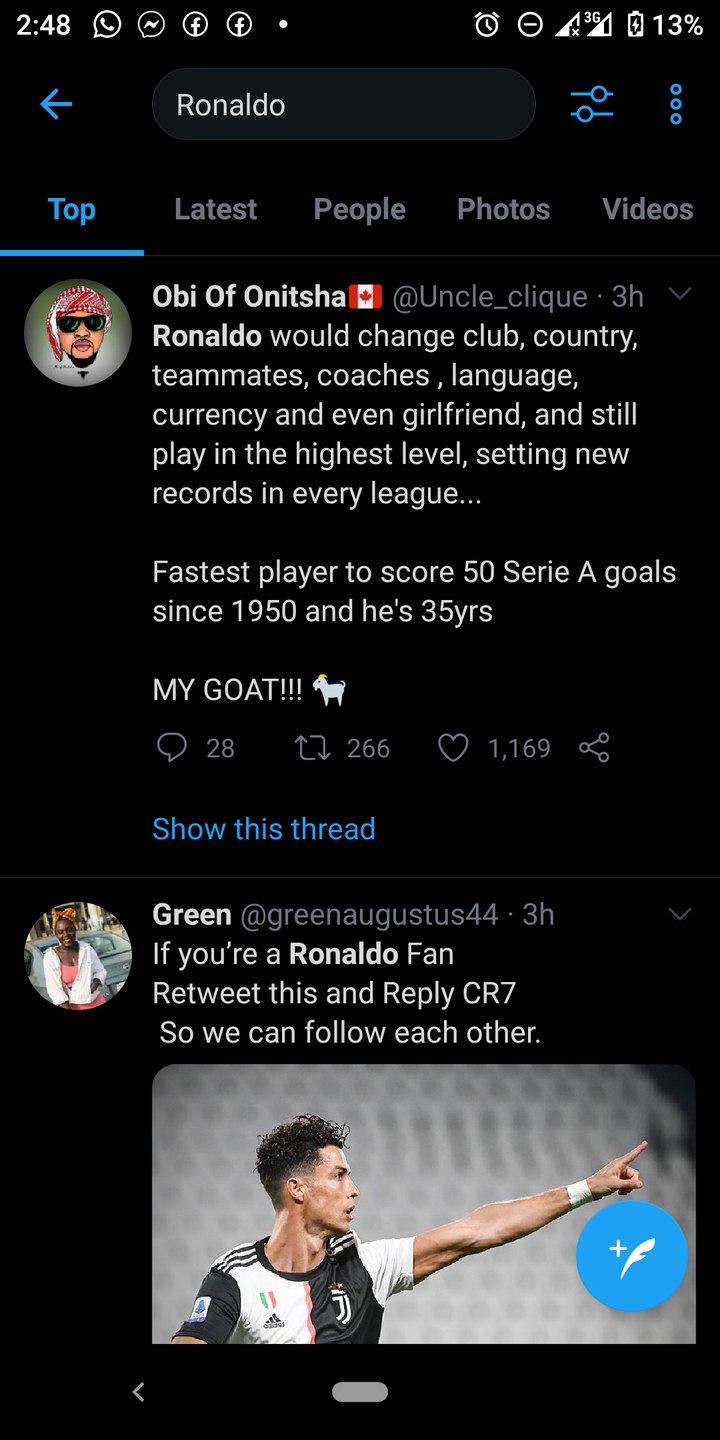Open the search filters icon

[592, 104]
